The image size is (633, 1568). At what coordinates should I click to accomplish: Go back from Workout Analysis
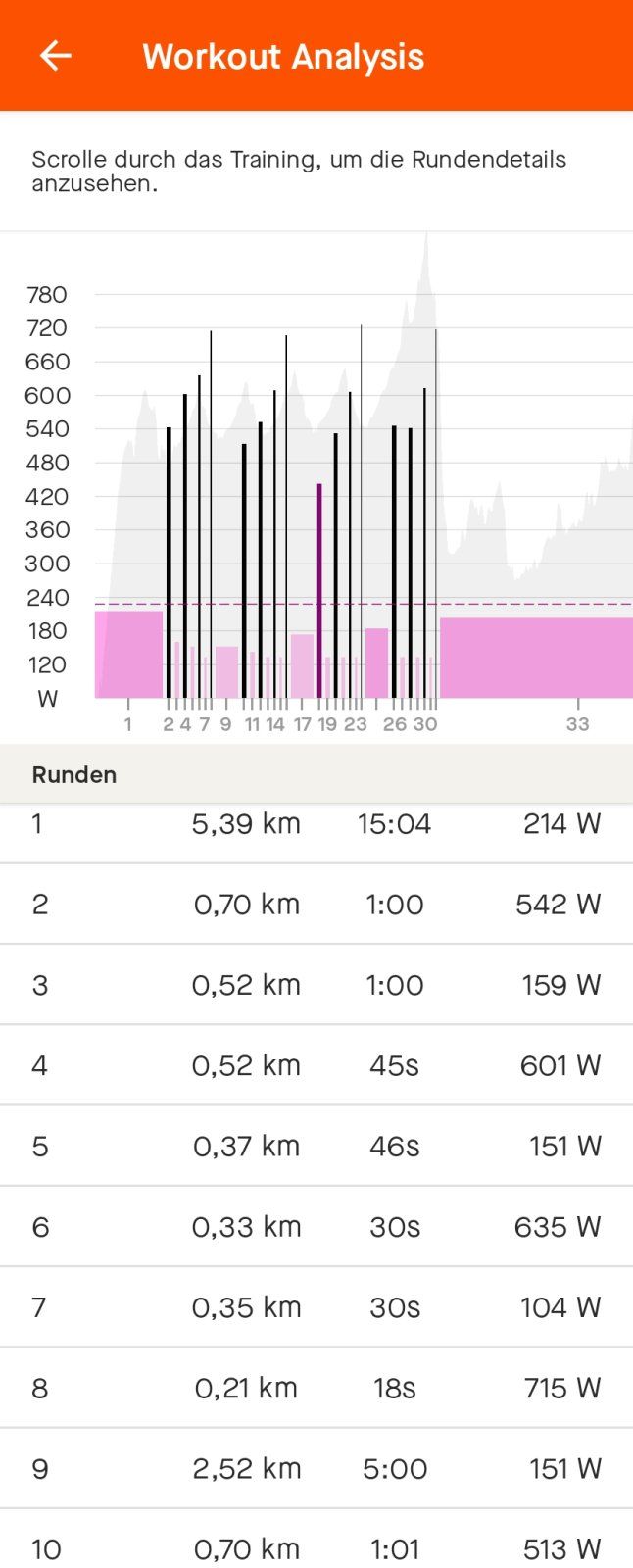click(55, 56)
